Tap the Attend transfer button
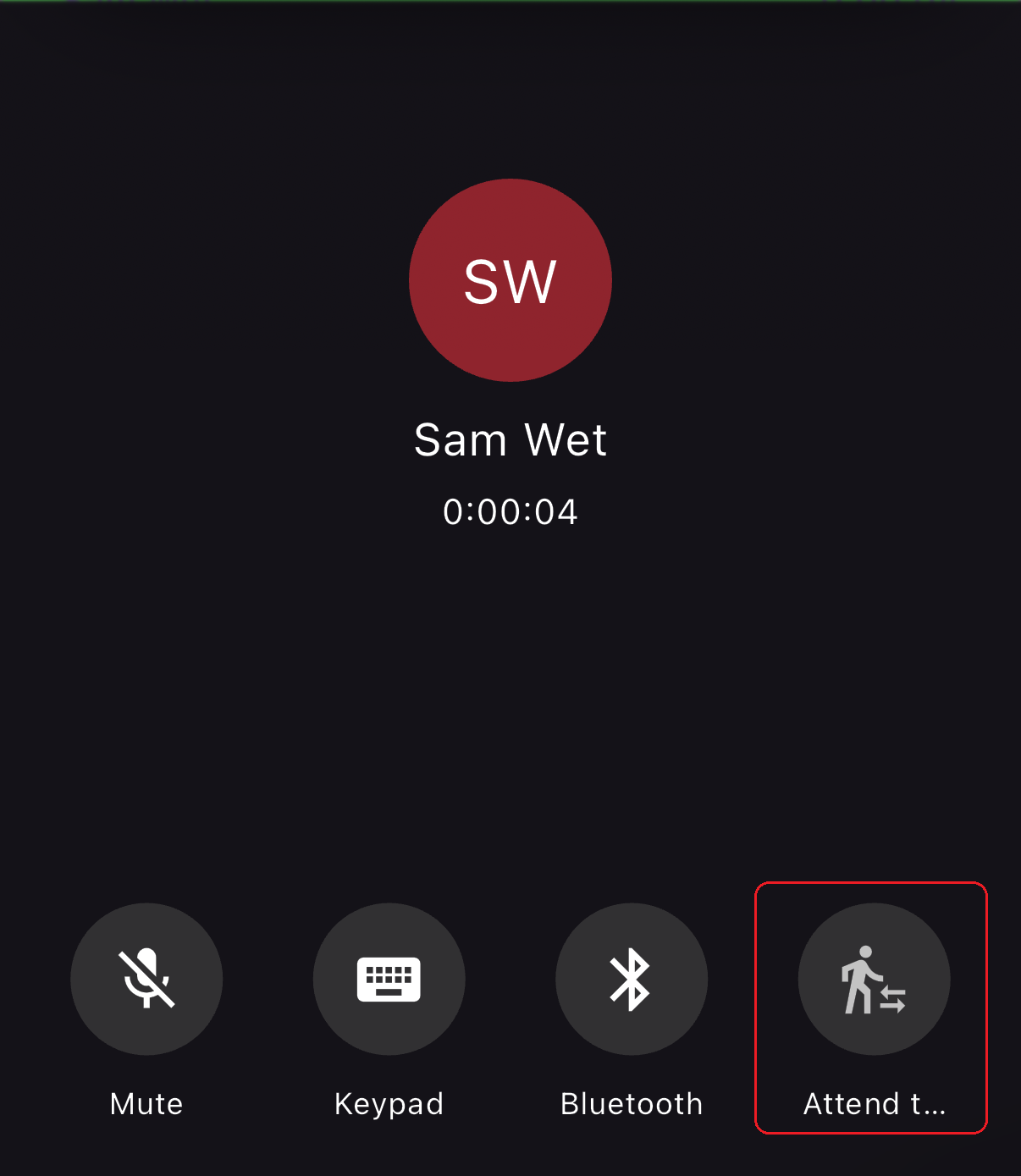 coord(874,979)
